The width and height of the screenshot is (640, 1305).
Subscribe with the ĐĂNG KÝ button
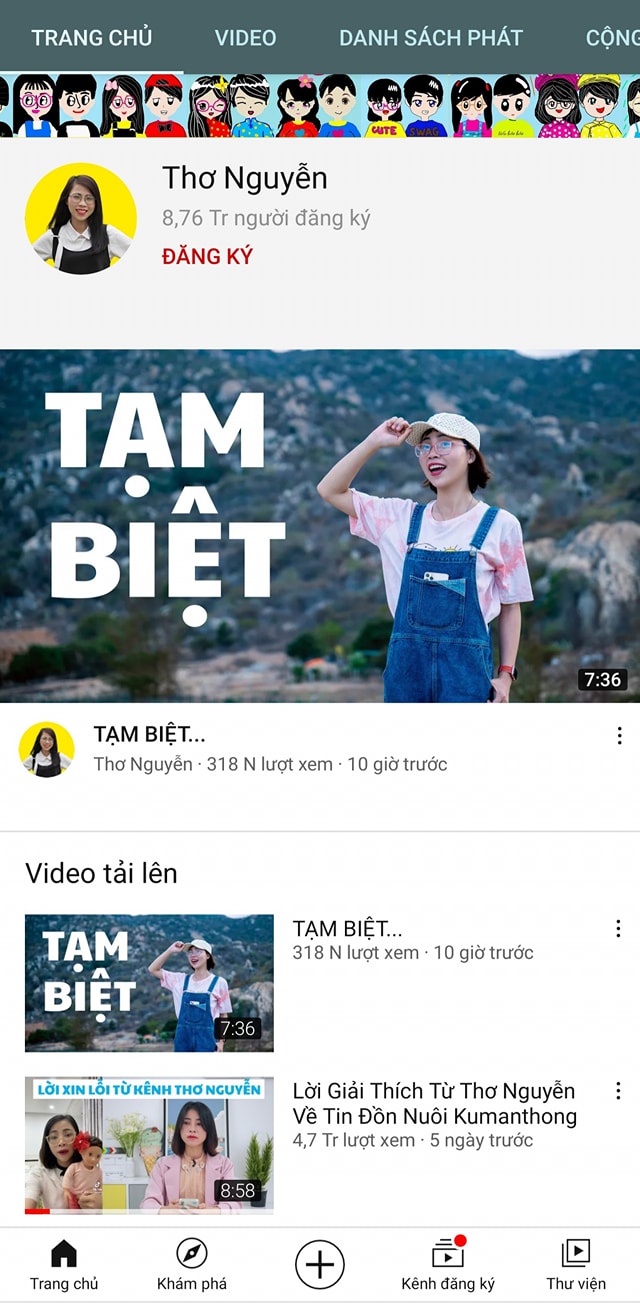click(207, 256)
